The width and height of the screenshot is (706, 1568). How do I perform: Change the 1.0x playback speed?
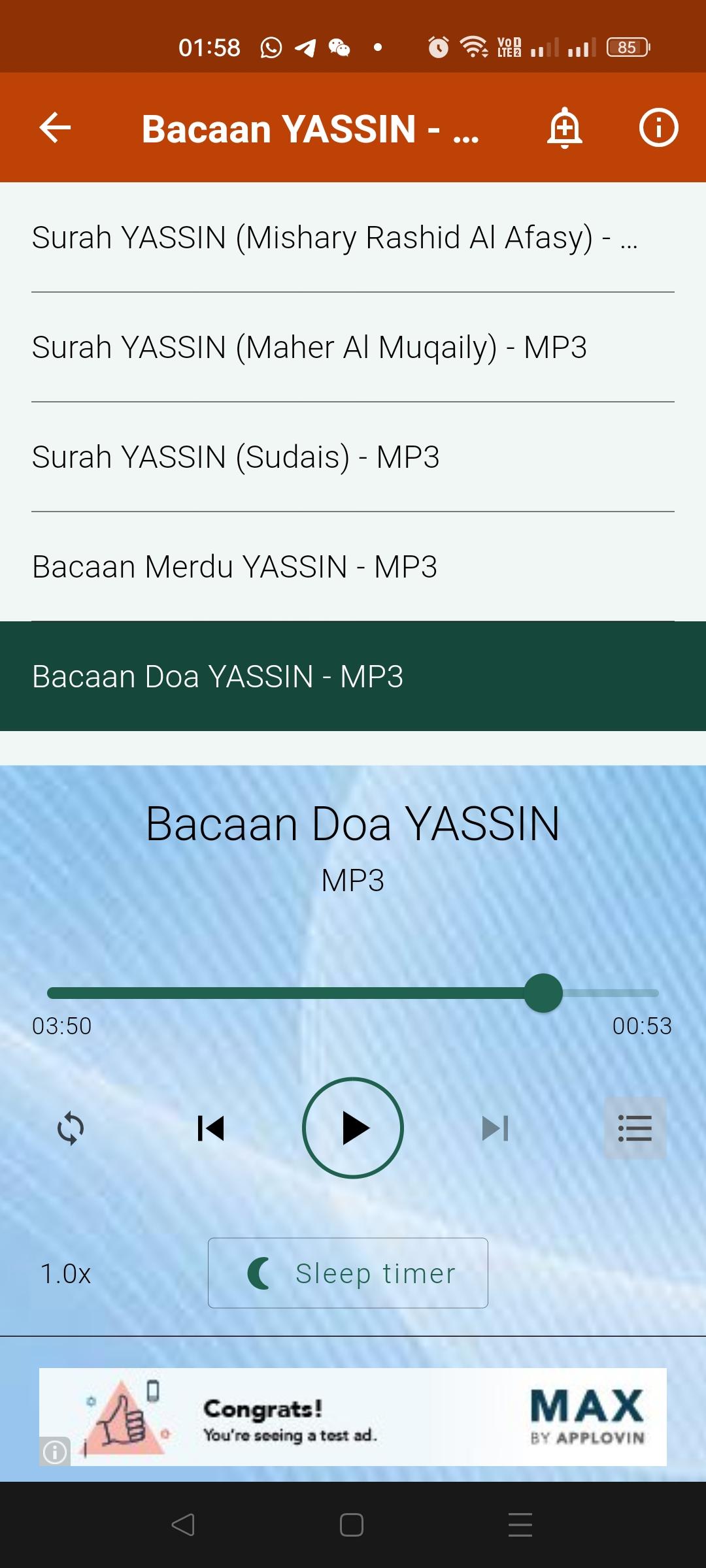tap(65, 1273)
